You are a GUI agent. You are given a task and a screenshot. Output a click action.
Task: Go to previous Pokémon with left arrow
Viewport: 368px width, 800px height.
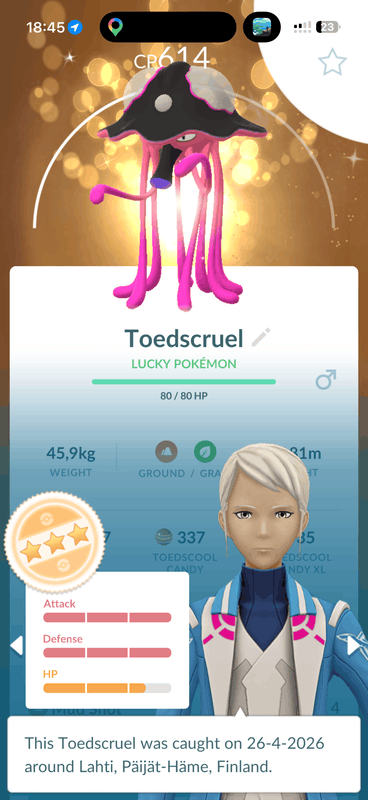click(16, 645)
